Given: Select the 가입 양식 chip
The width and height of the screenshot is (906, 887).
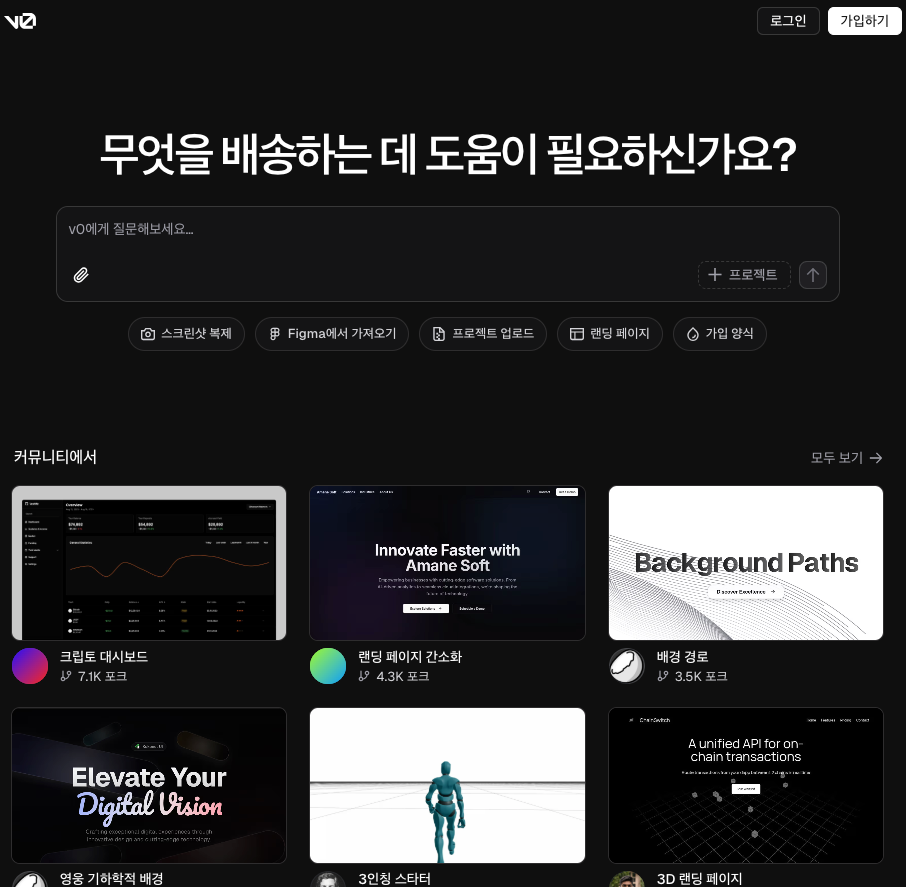Looking at the screenshot, I should 719,333.
